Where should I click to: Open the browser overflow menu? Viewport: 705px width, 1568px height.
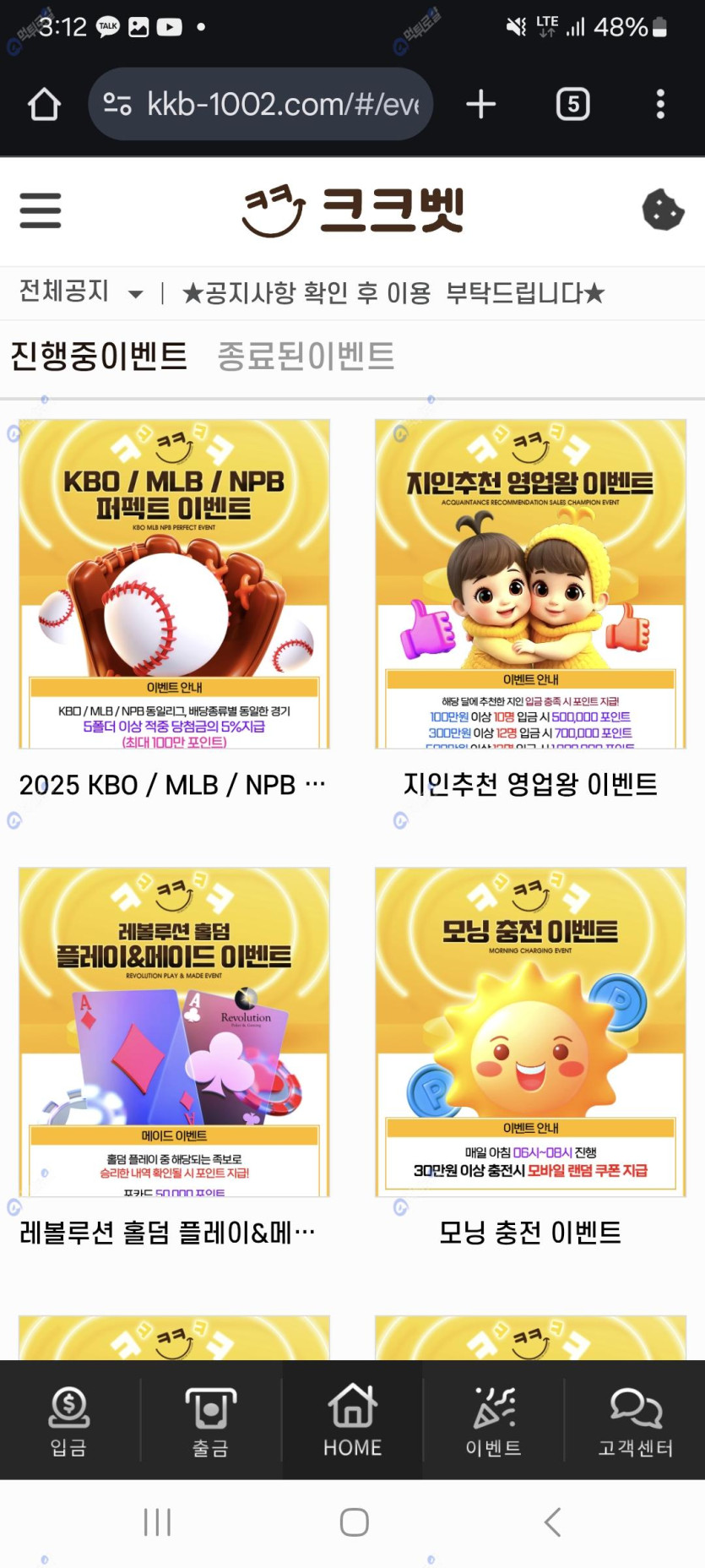coord(660,105)
